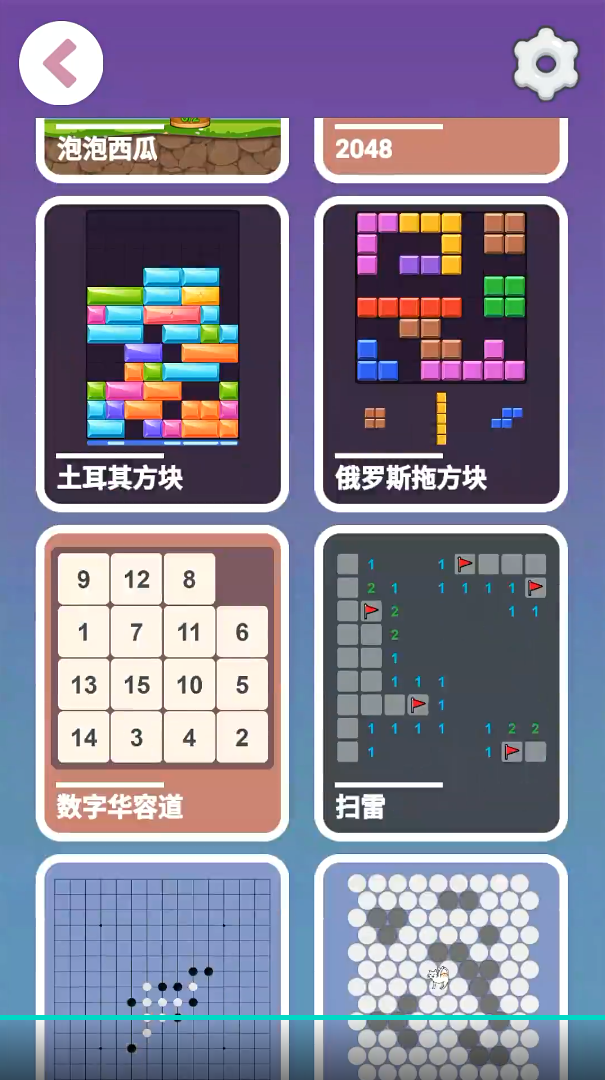Open the 扫雷 minesweeper card
This screenshot has width=605, height=1080.
point(441,683)
